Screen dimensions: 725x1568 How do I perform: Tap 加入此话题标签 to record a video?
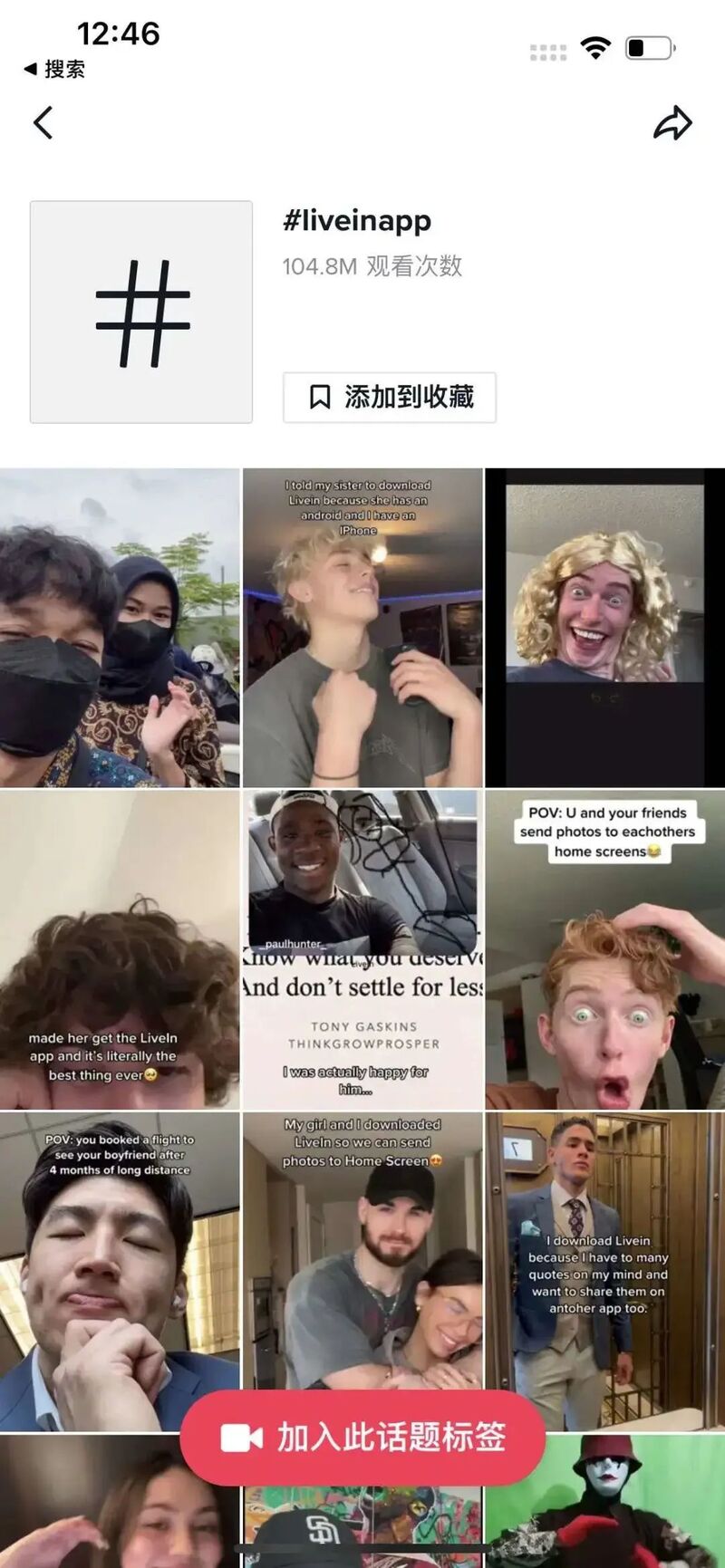click(x=362, y=1438)
